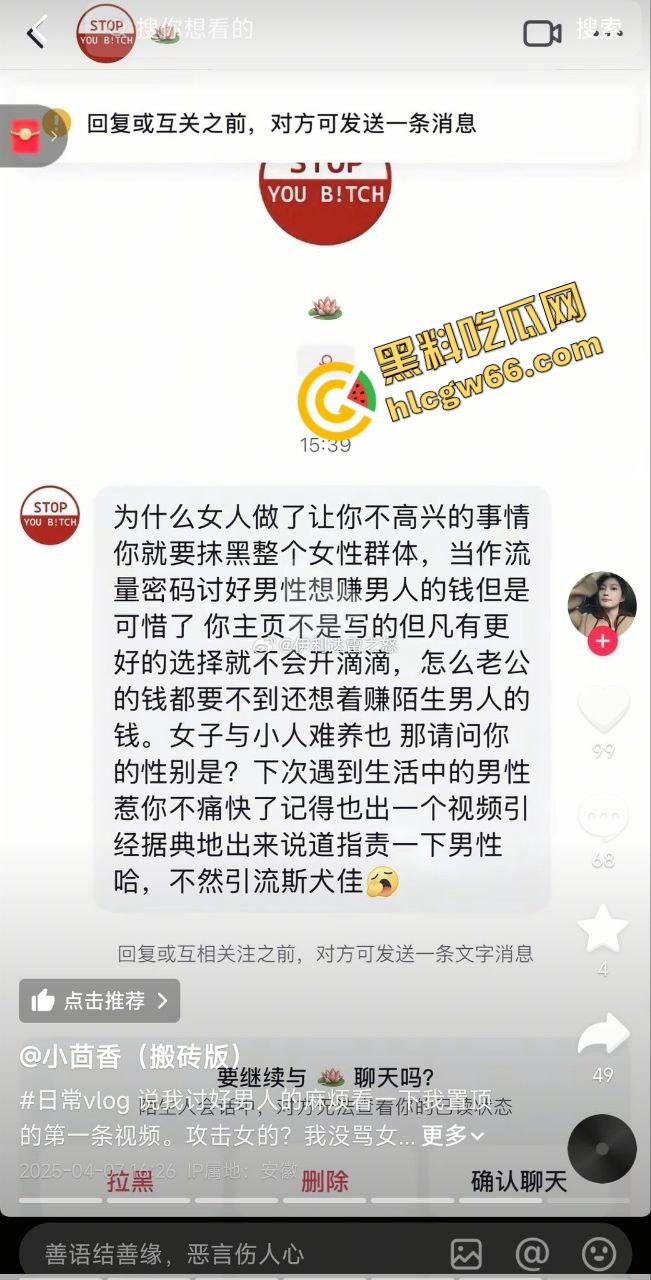This screenshot has width=651, height=1280.
Task: Favorite the video with the star icon
Action: coord(603,929)
